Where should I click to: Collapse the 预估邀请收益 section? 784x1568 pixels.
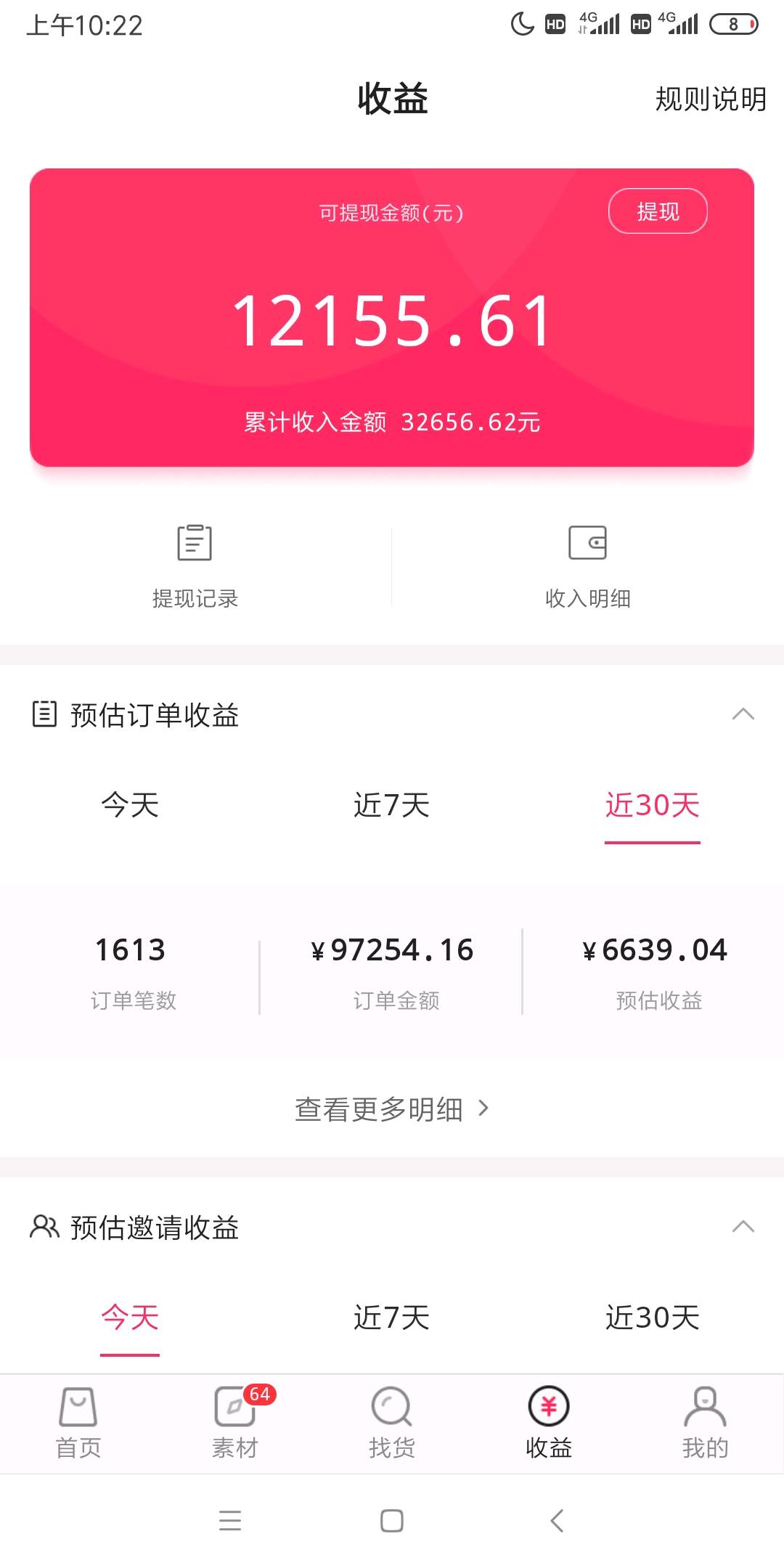pyautogui.click(x=743, y=1227)
